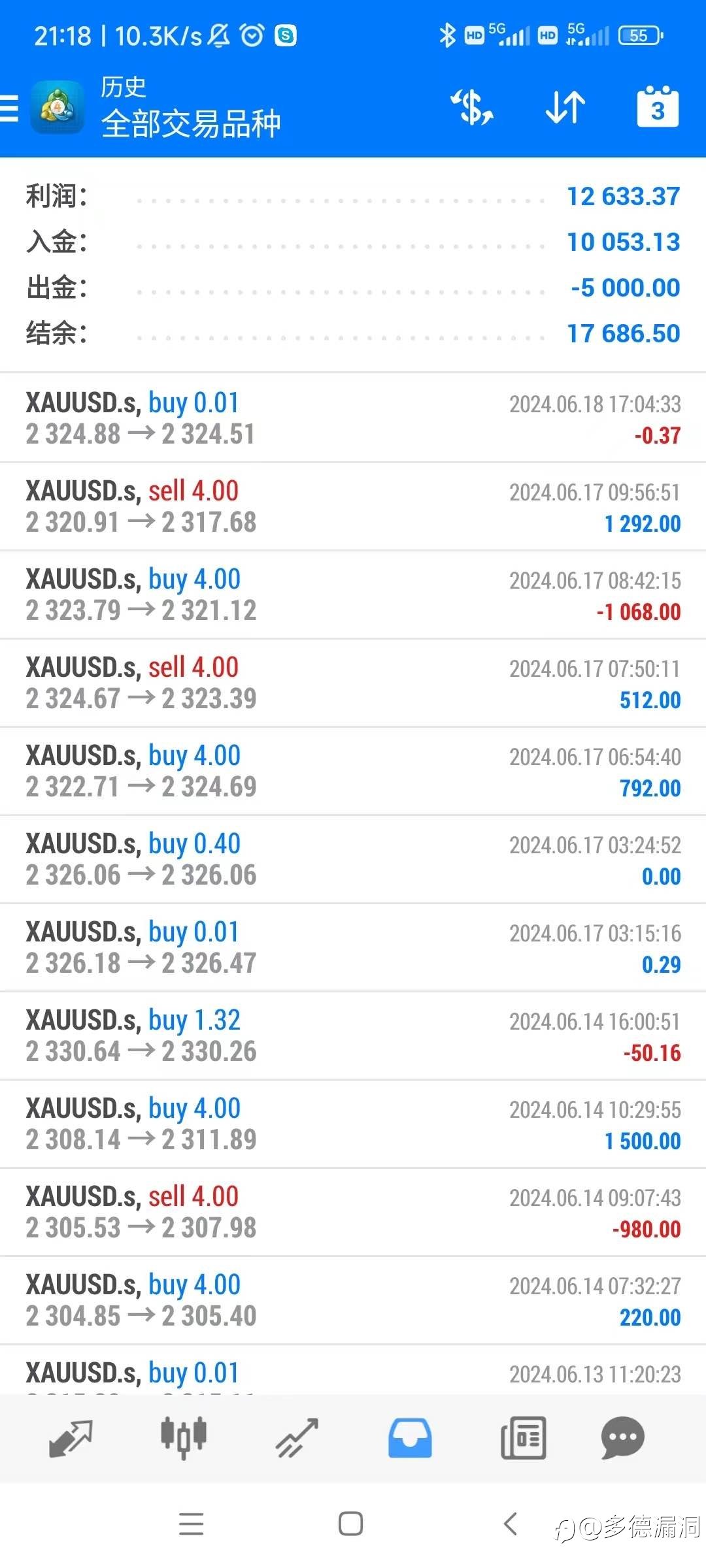Open the buy 0.40 trade with 0.00 profit
The height and width of the screenshot is (1568, 706).
[x=353, y=859]
